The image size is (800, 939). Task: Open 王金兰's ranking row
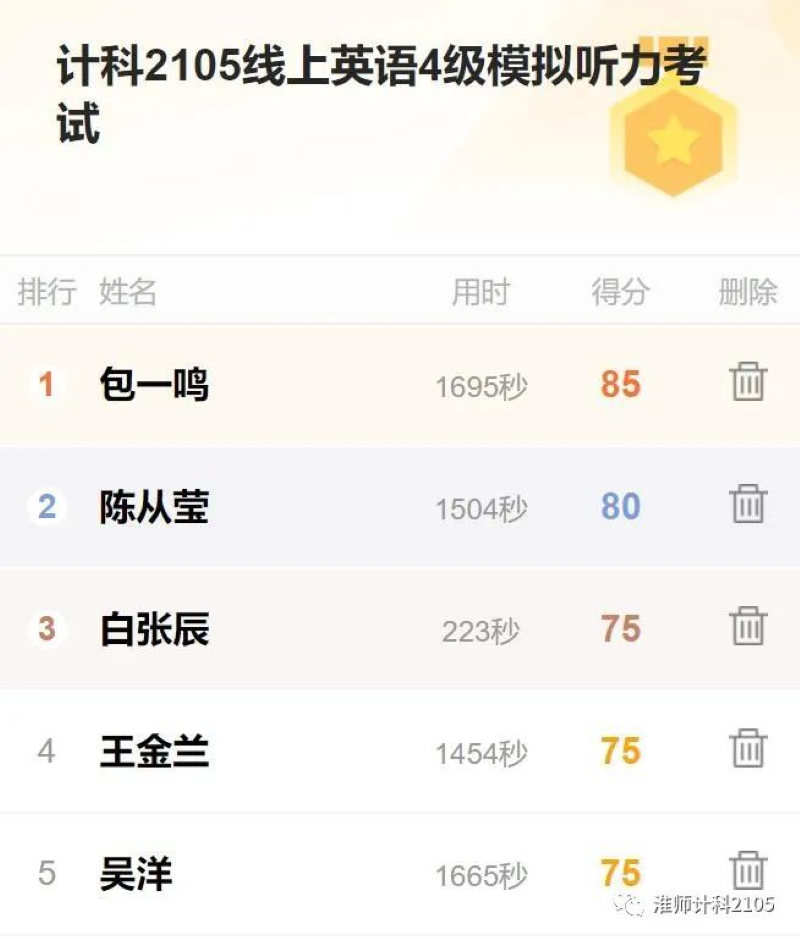pos(155,751)
